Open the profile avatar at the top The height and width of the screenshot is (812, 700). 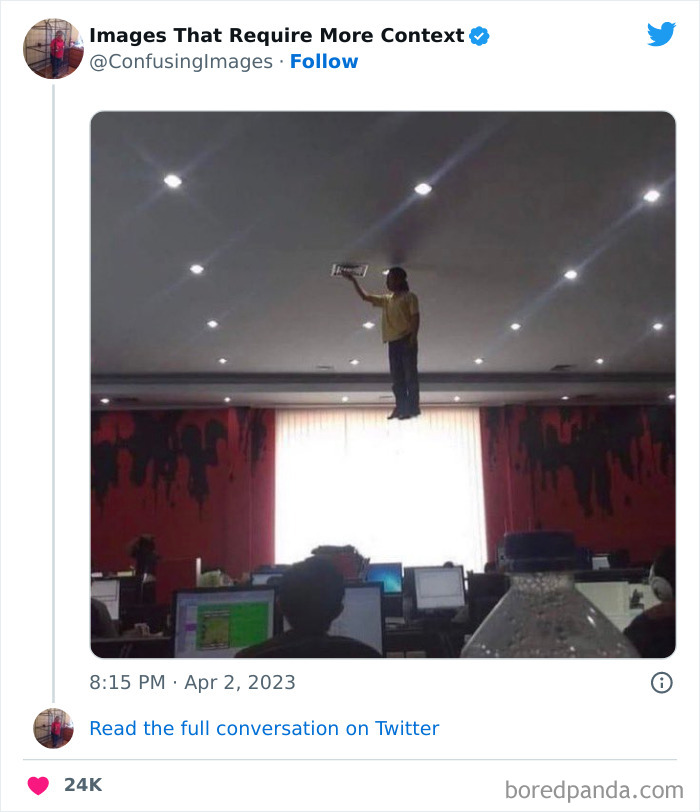click(54, 48)
